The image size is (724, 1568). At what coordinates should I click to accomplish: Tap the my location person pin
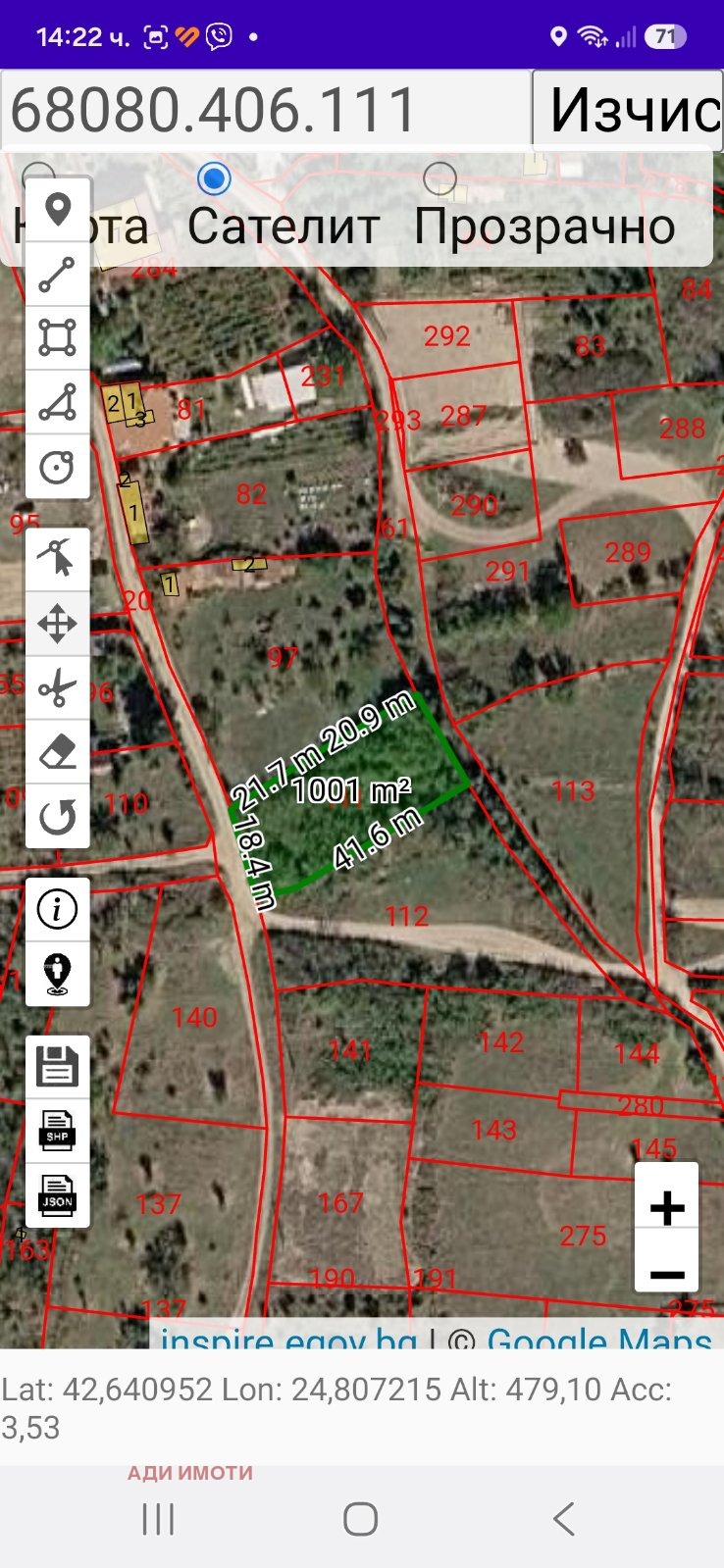pos(57,974)
